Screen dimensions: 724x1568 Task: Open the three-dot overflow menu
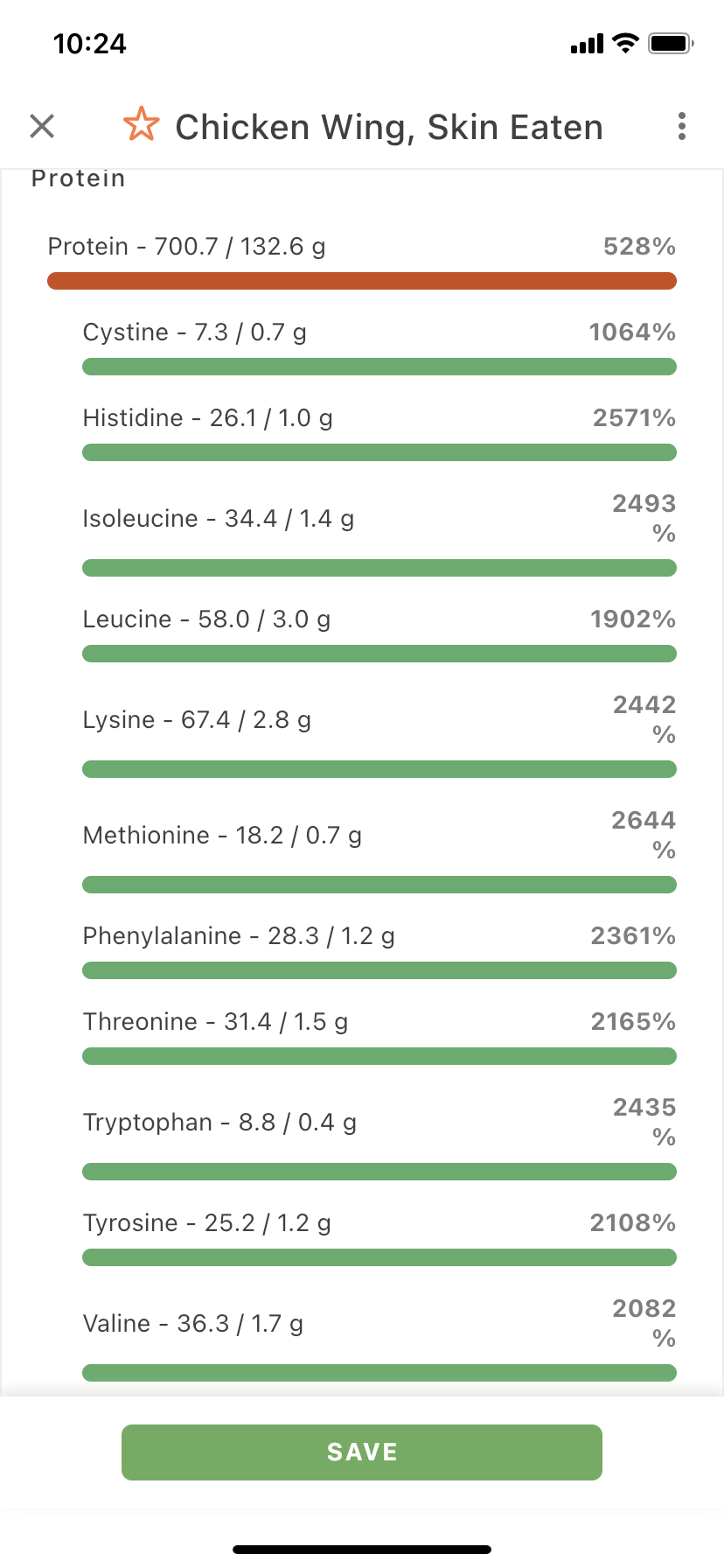pos(682,126)
